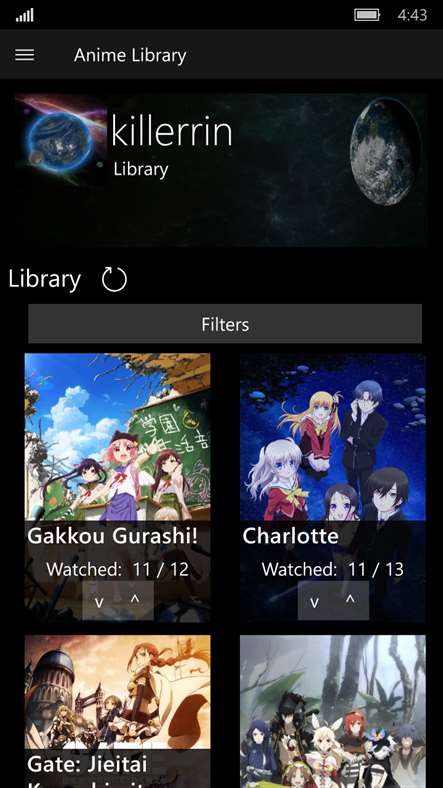Increase watched episodes for Charlotte
Image resolution: width=443 pixels, height=788 pixels.
[351, 601]
